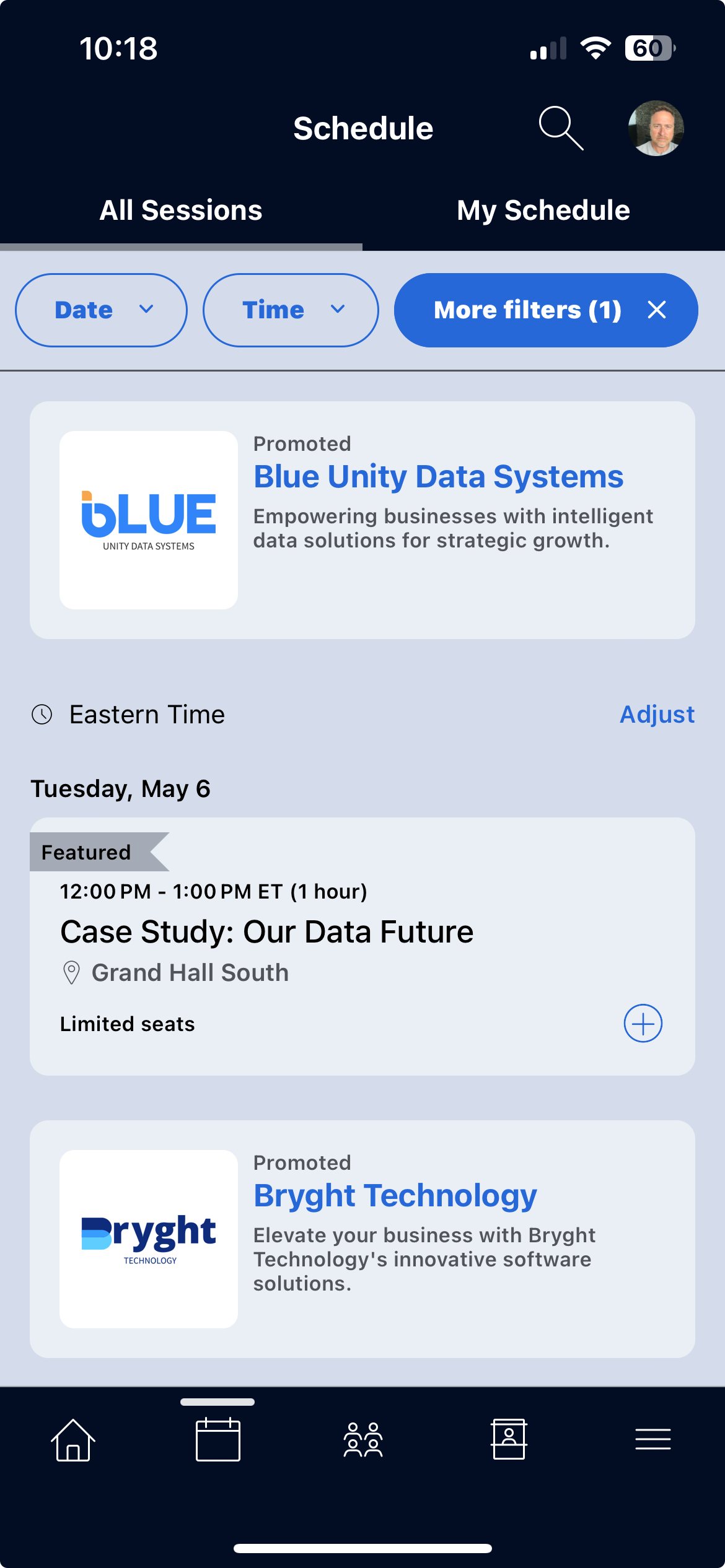Open the attendees people tab

pos(363,1440)
